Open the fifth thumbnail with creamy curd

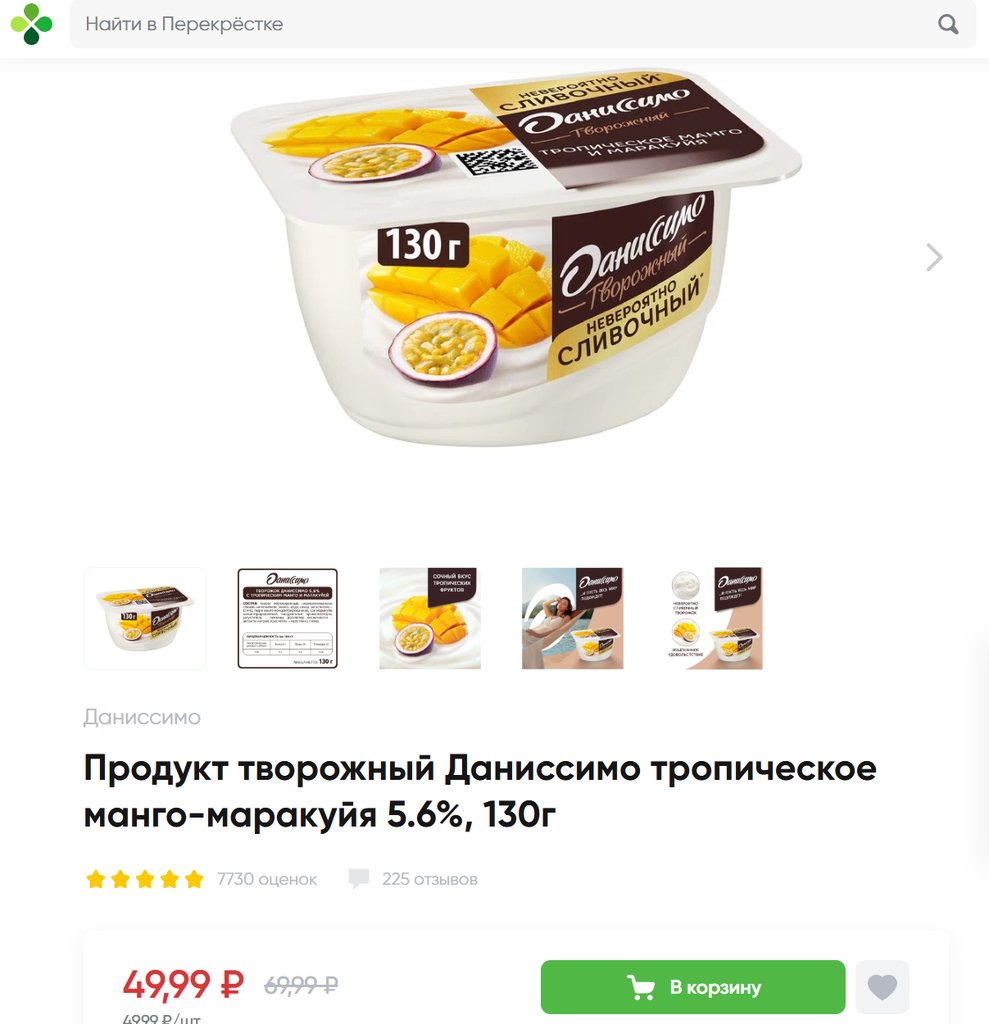pyautogui.click(x=714, y=618)
